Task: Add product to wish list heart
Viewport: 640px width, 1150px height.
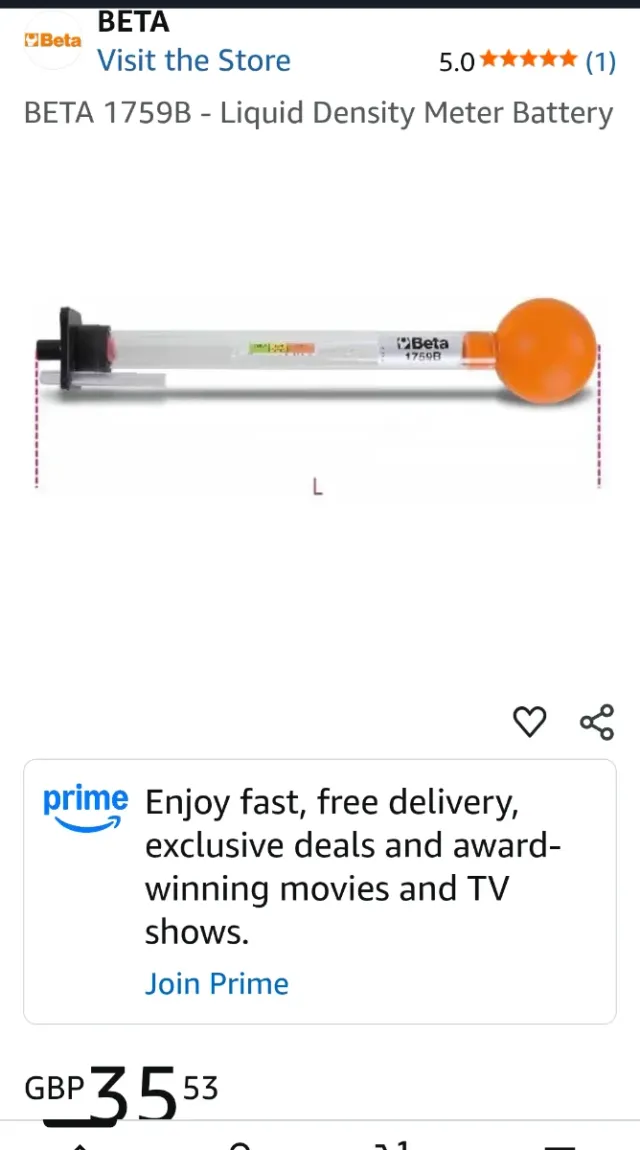Action: (529, 721)
